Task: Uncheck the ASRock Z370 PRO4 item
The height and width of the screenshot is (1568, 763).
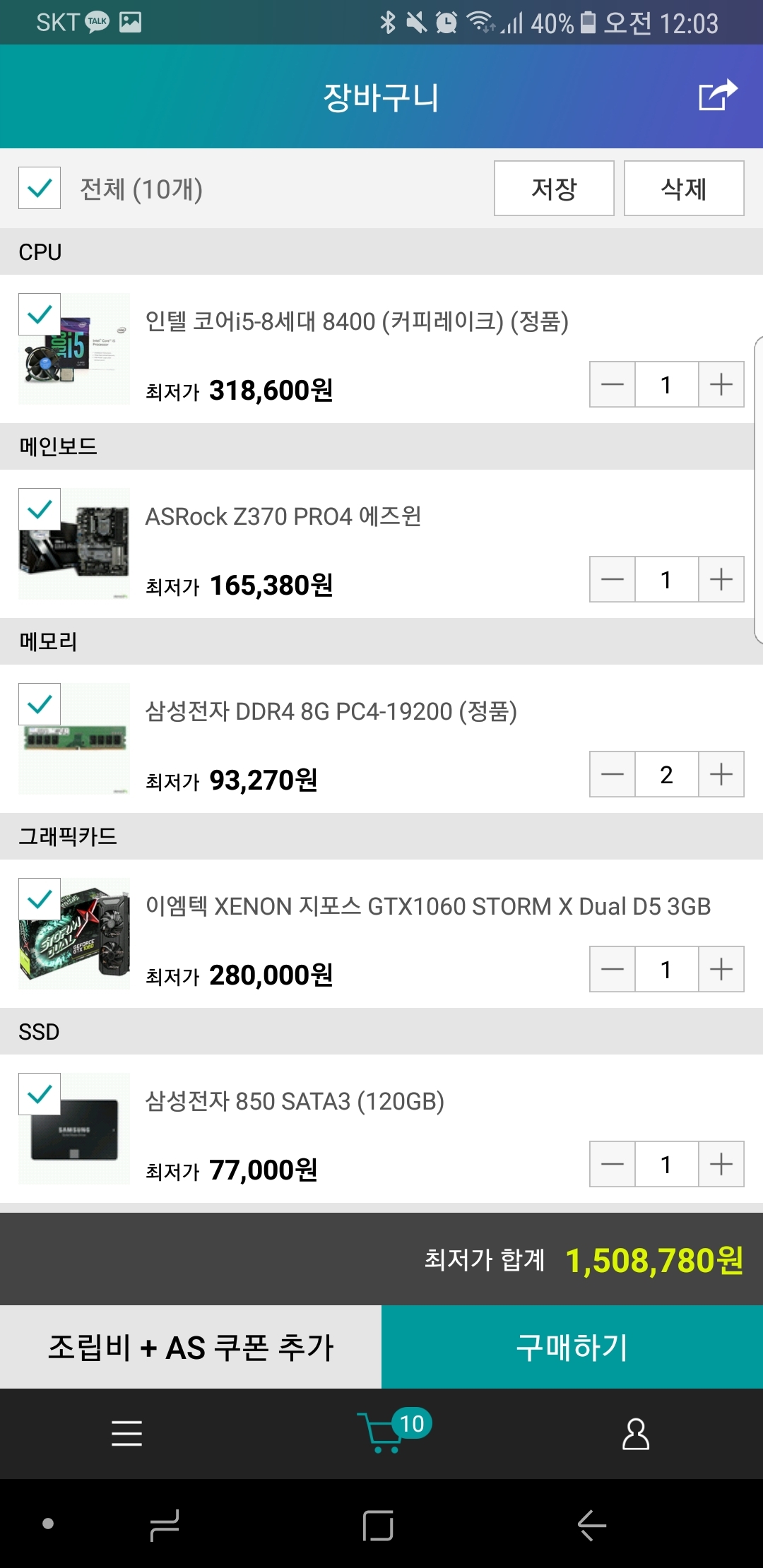Action: (40, 509)
